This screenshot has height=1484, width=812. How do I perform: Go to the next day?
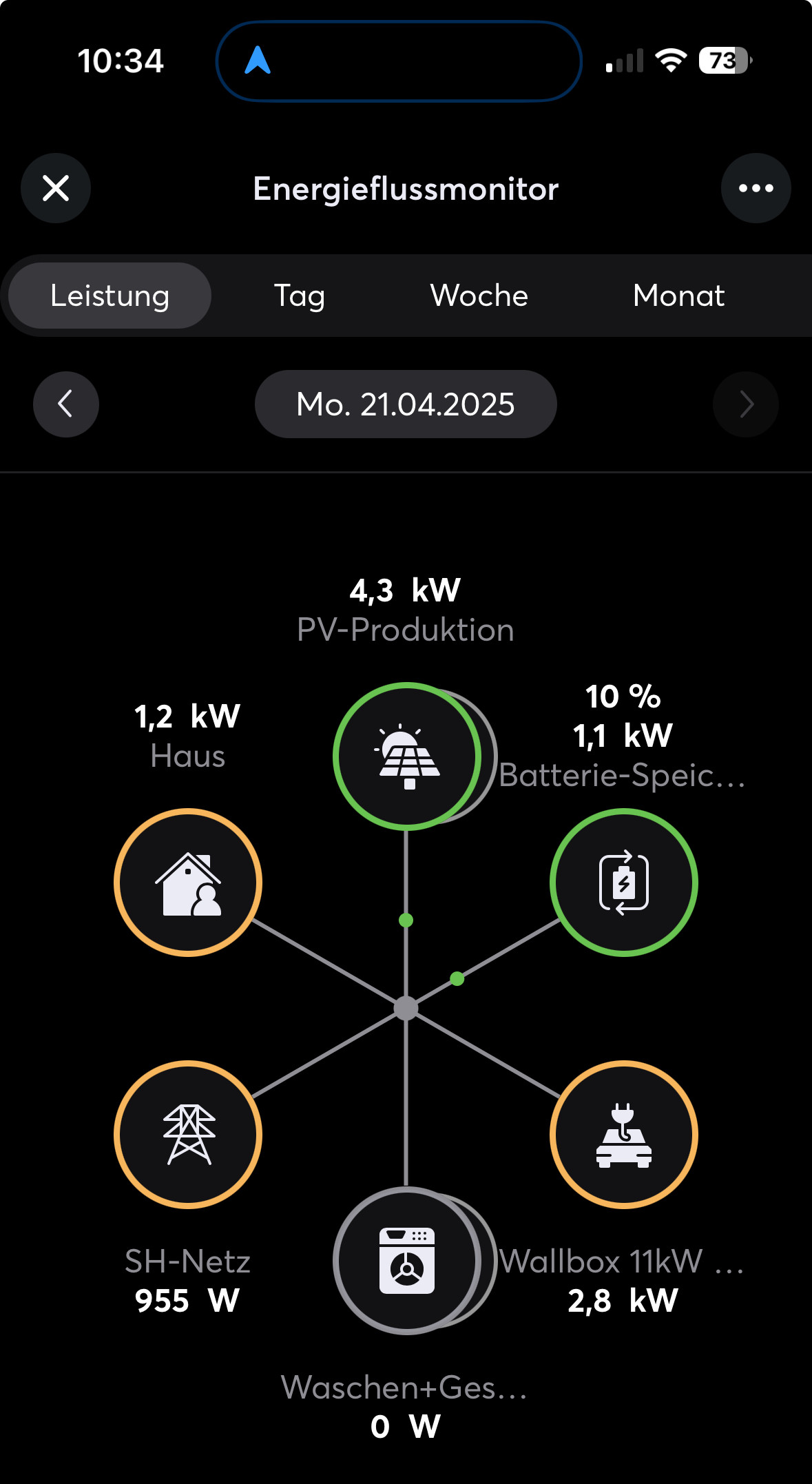(x=746, y=404)
